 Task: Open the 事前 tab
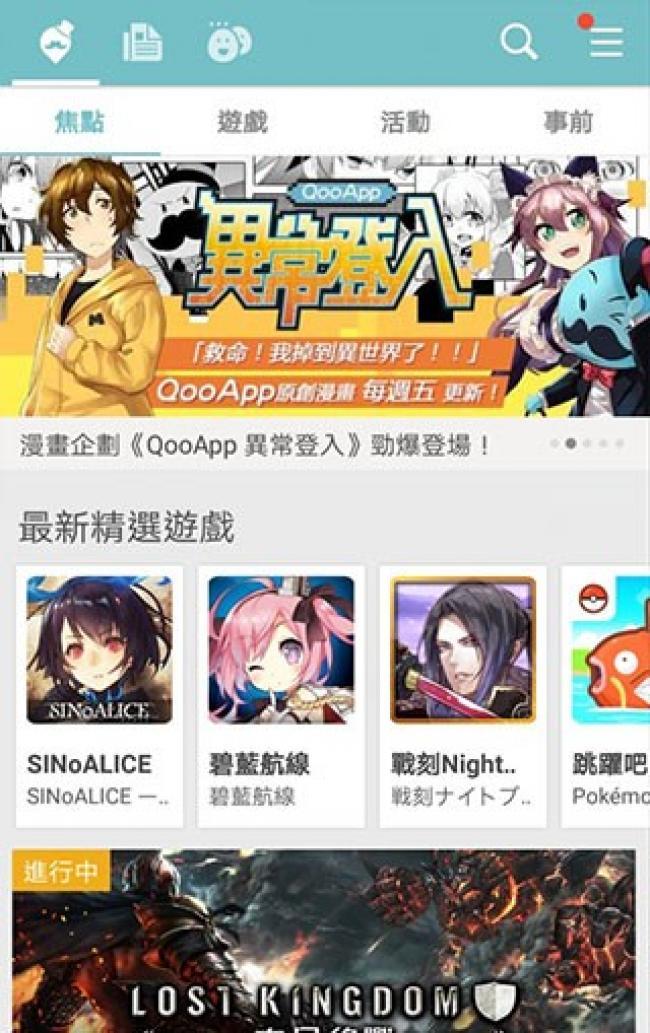[x=568, y=122]
